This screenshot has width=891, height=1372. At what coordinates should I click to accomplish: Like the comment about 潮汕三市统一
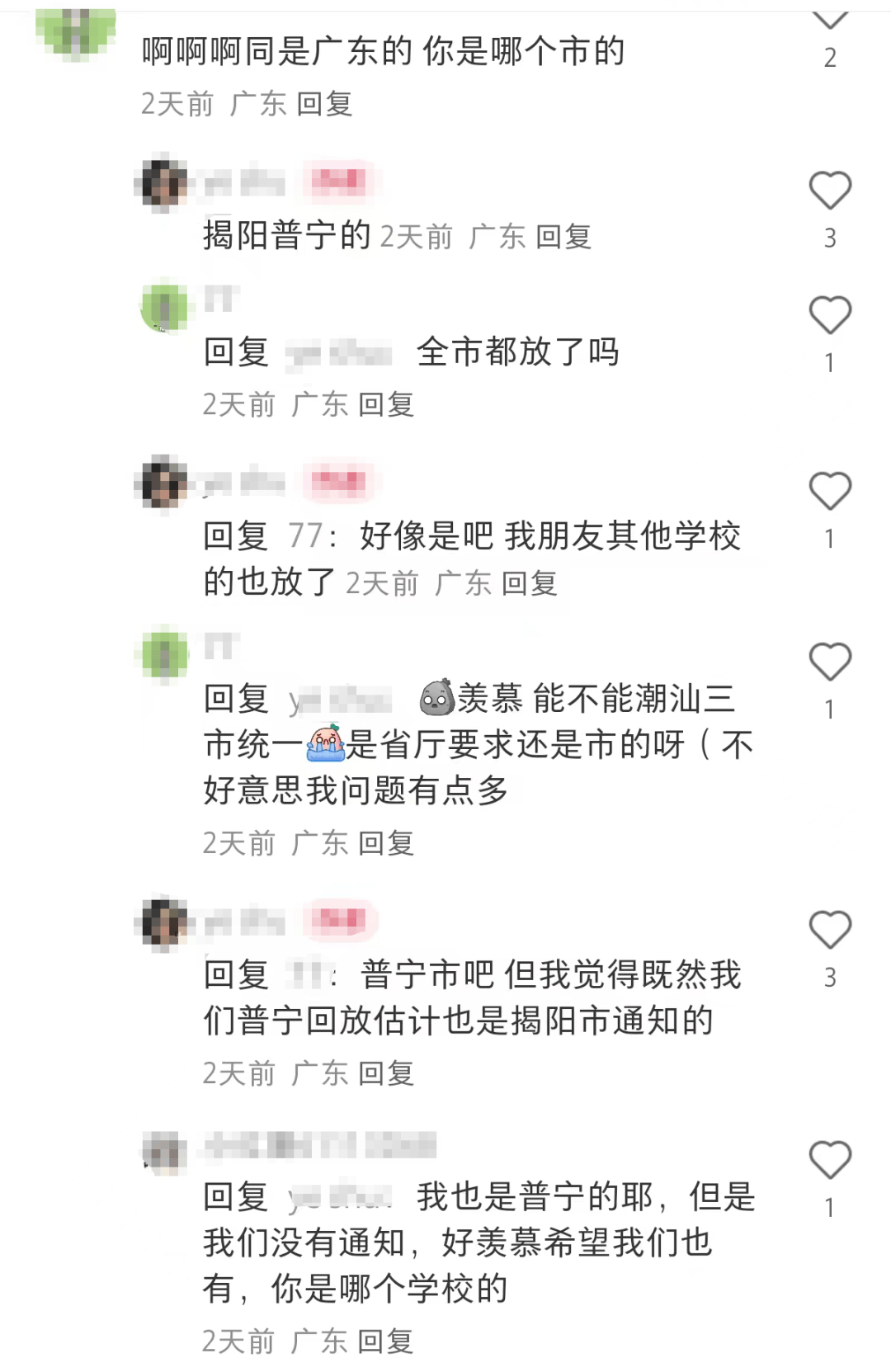point(829,662)
